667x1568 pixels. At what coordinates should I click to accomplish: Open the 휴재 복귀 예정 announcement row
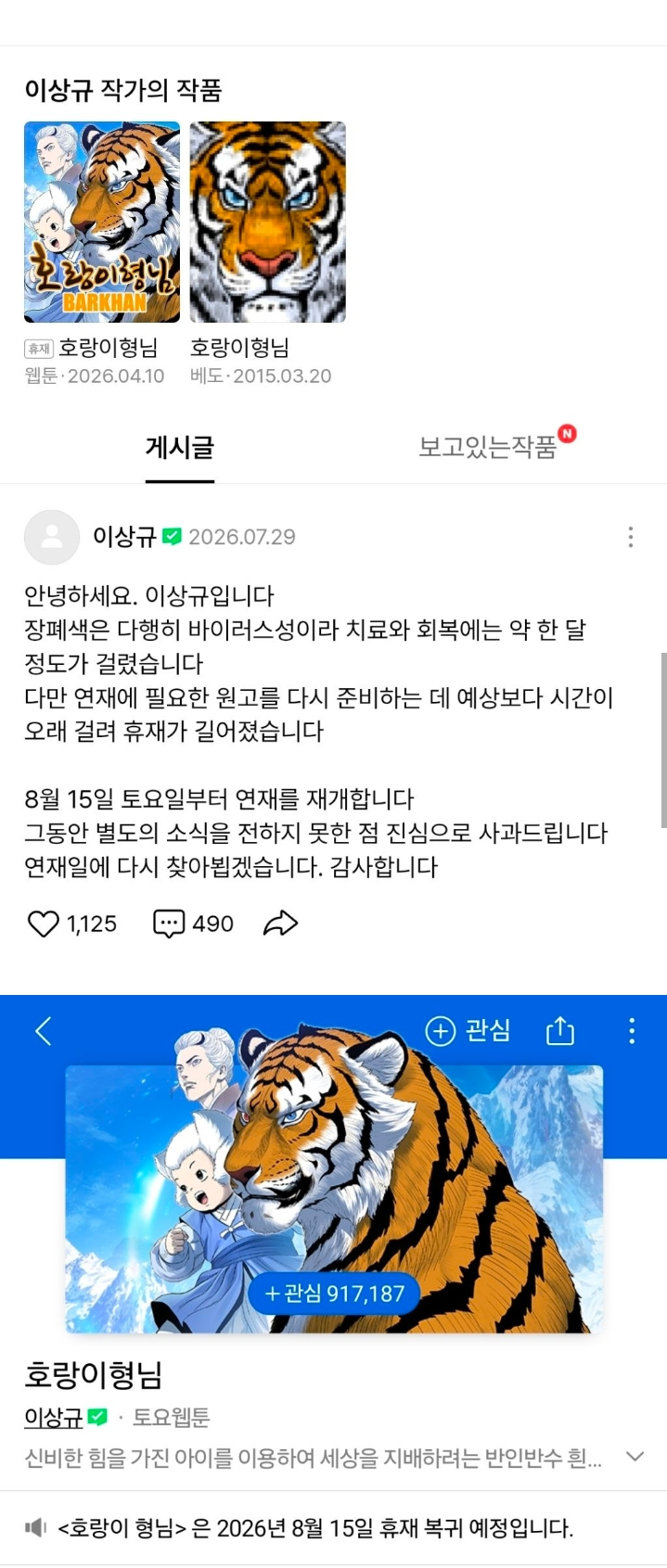tap(334, 1527)
